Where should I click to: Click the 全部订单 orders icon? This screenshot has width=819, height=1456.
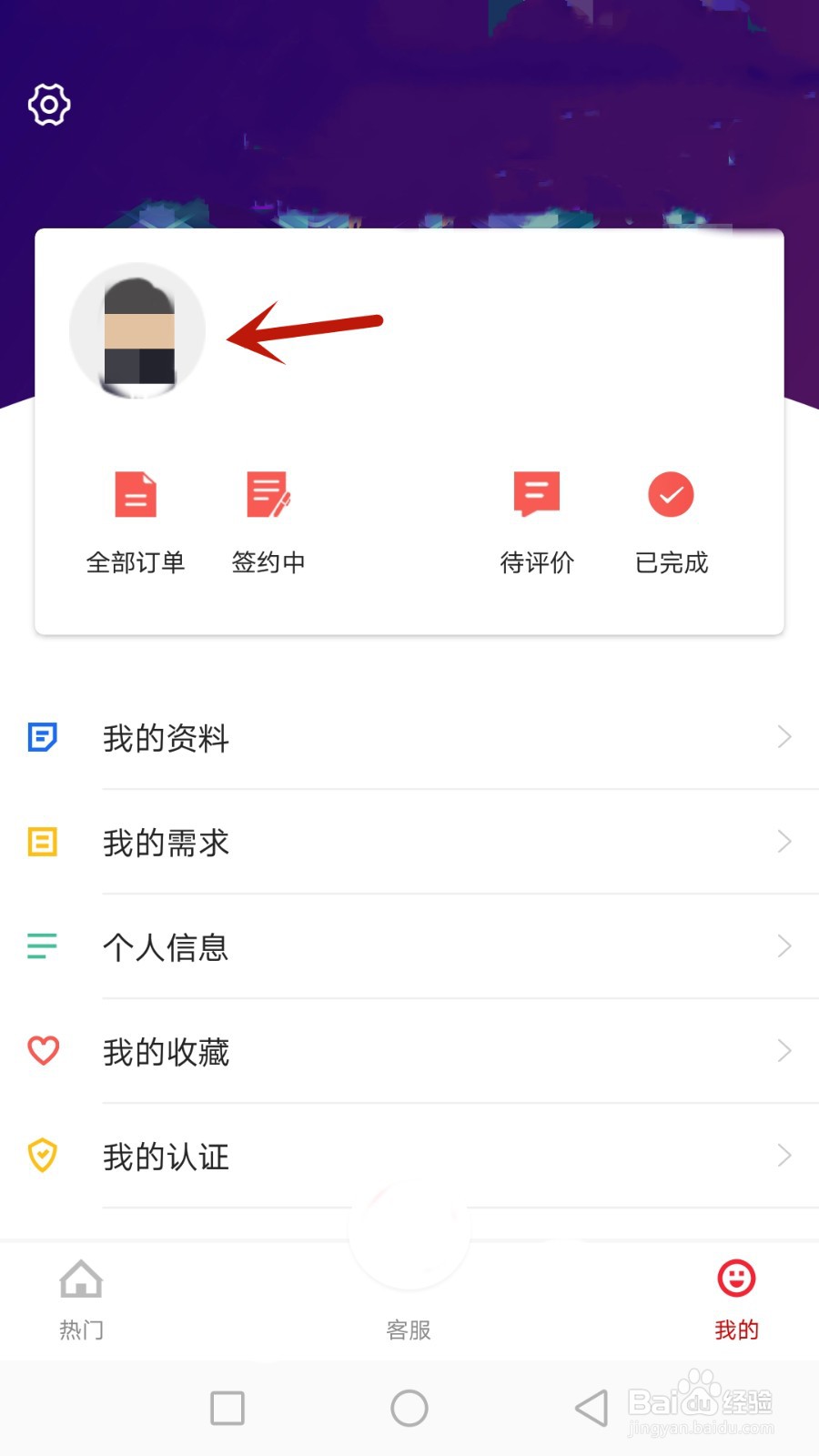[135, 494]
